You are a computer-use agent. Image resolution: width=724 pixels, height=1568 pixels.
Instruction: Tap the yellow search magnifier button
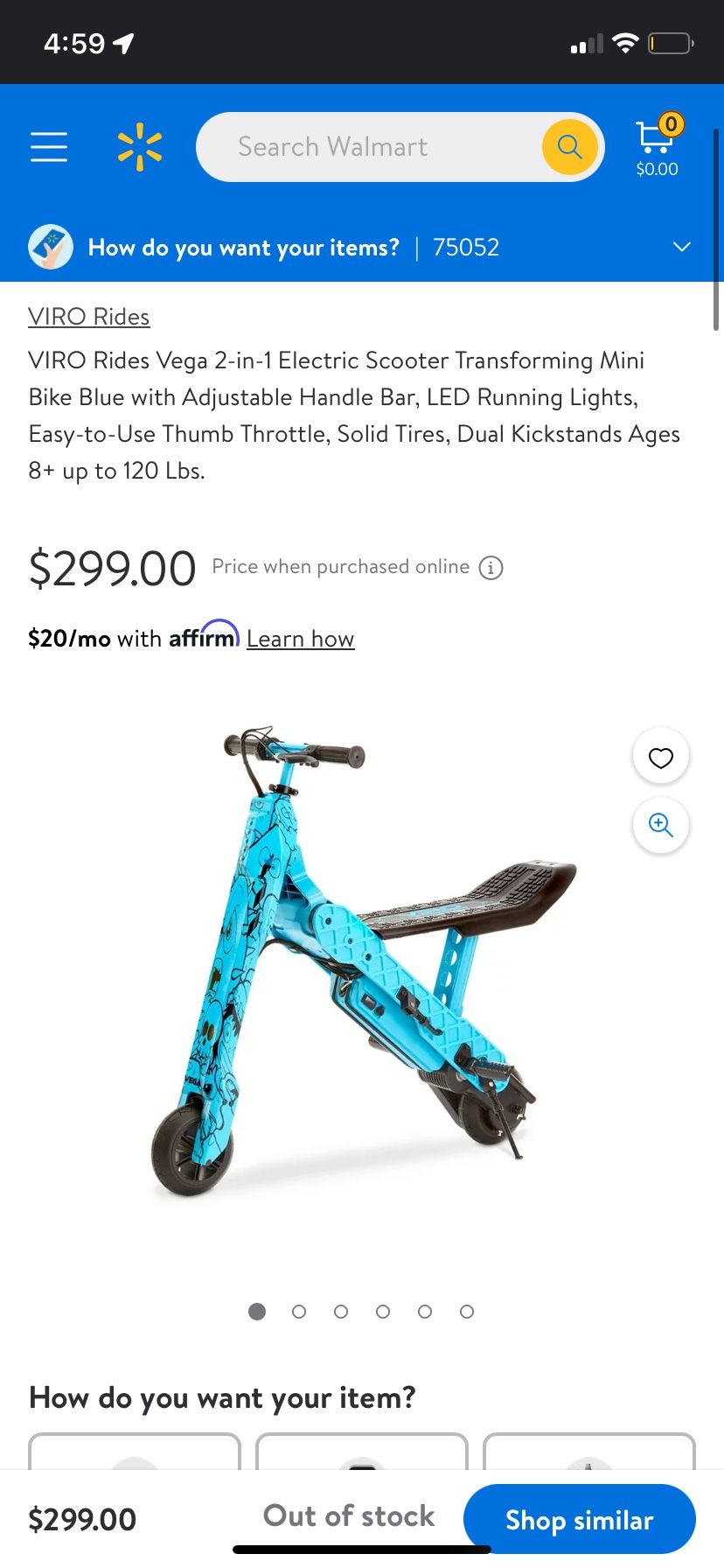tap(569, 147)
